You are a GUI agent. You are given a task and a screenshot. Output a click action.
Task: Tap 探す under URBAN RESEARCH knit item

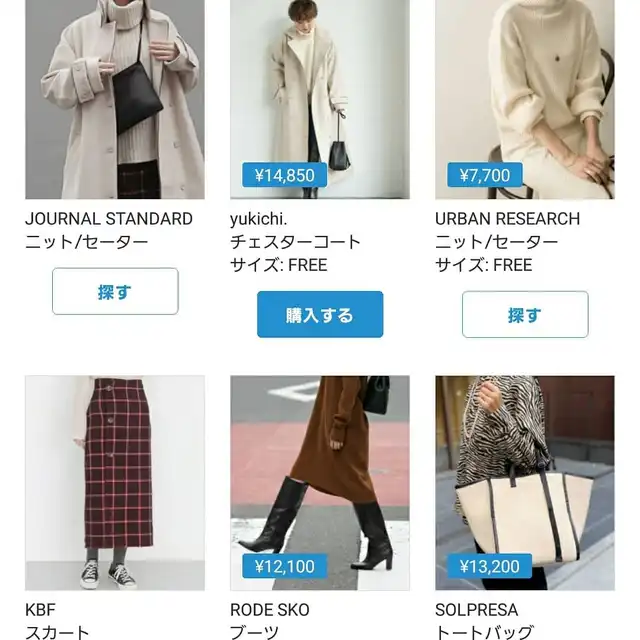click(525, 314)
